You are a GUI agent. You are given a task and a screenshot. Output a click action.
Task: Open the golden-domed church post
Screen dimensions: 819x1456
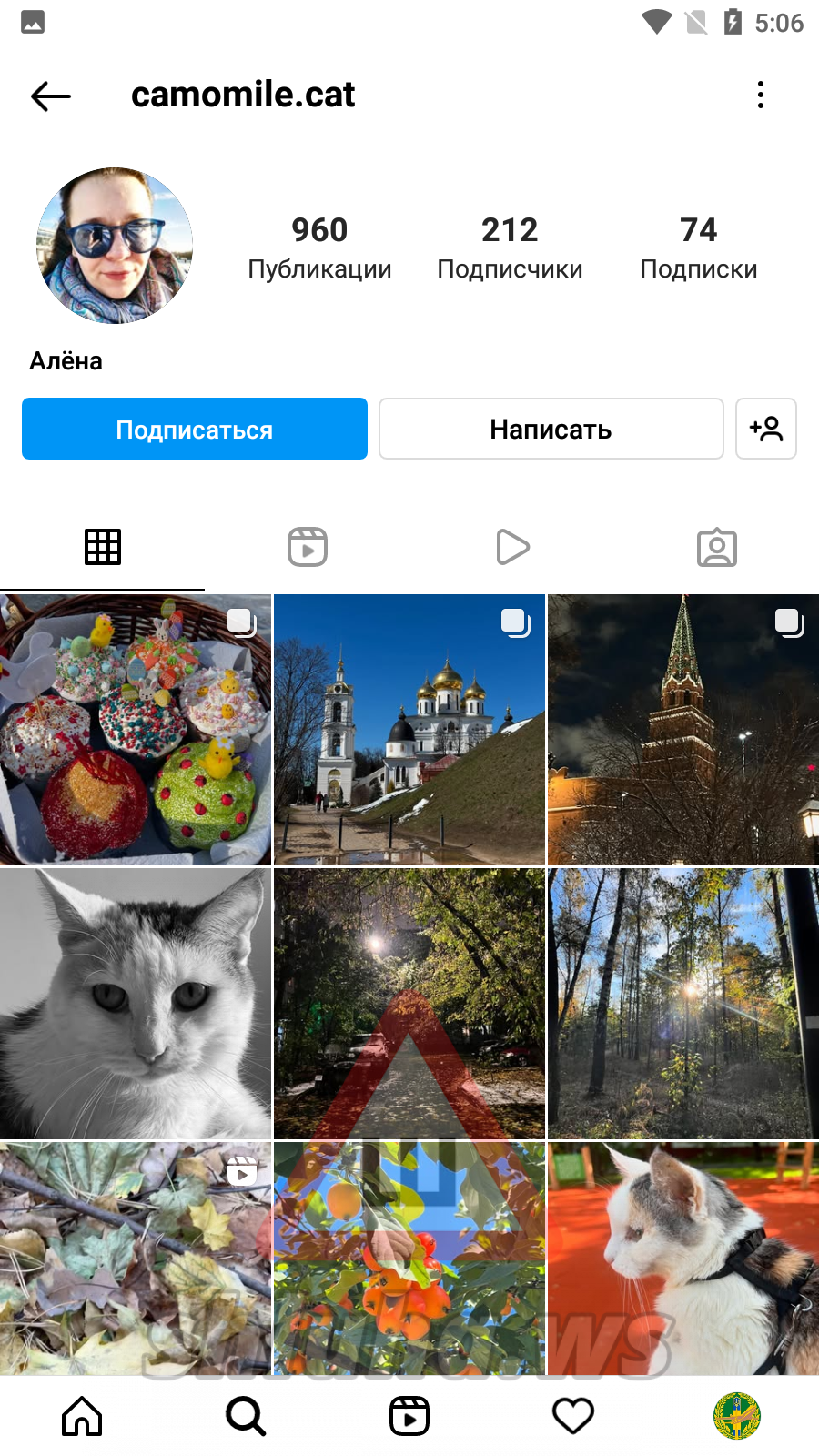[409, 730]
